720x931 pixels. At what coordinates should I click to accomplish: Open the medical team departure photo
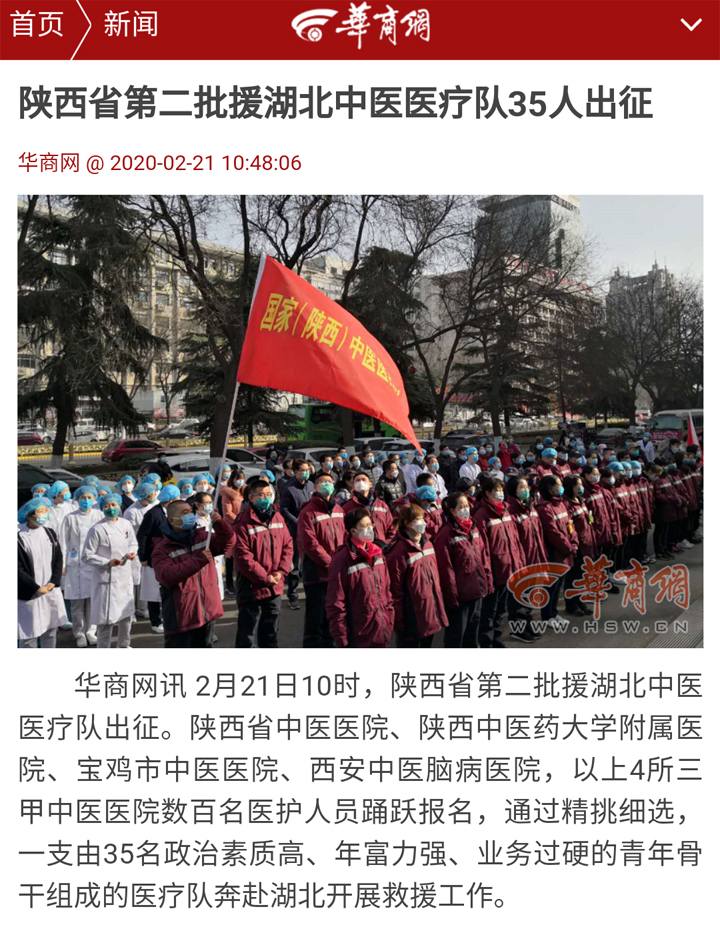click(x=360, y=421)
